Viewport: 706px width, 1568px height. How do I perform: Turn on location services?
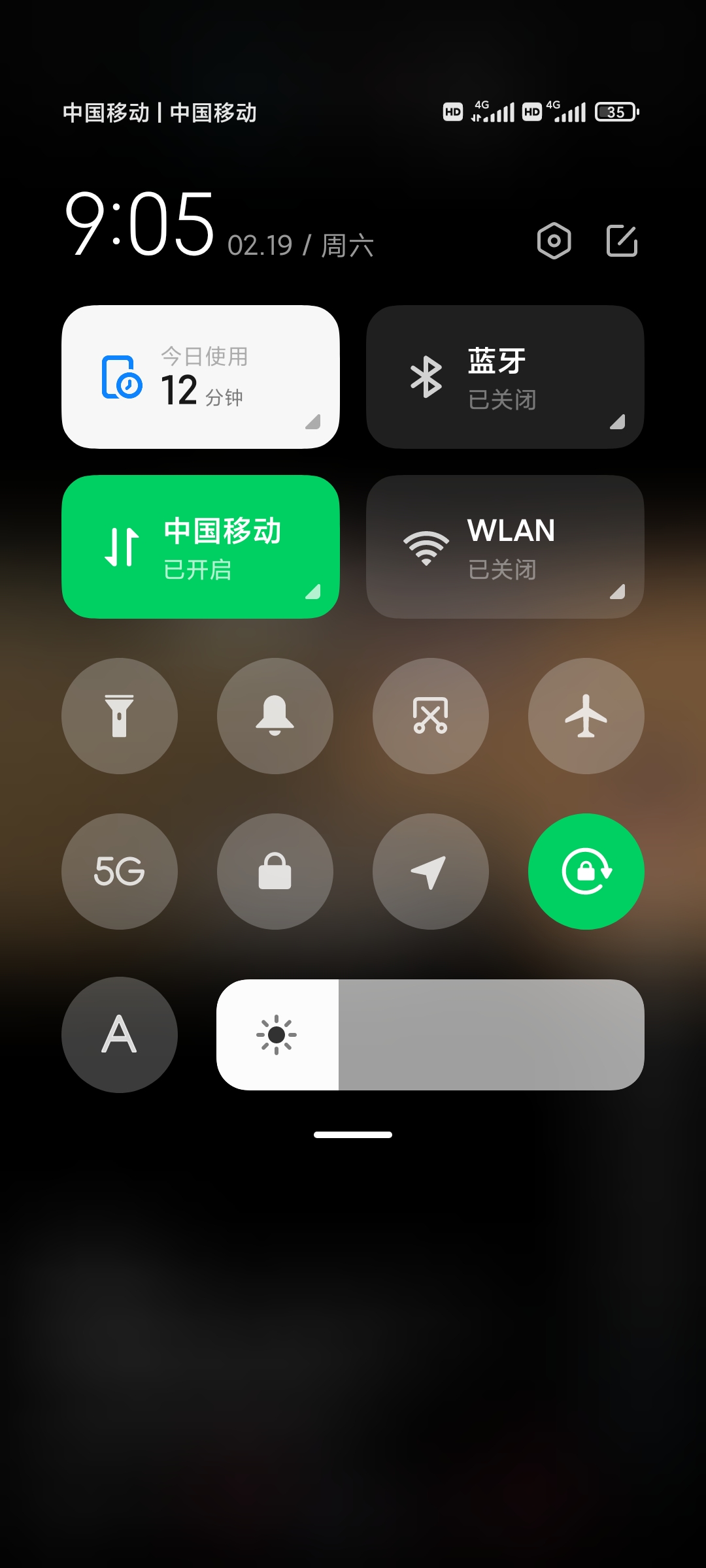pos(431,872)
